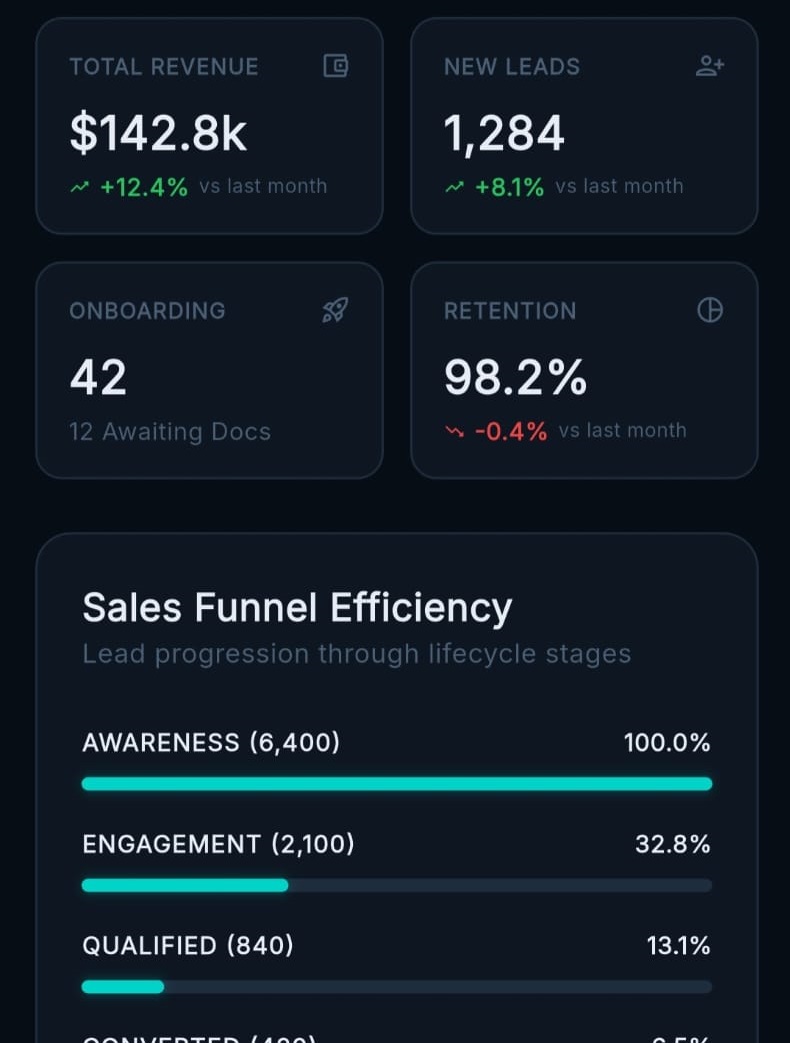Screen dimensions: 790x1043
Task: Select the upward trend icon beside +8.1%
Action: 454,186
